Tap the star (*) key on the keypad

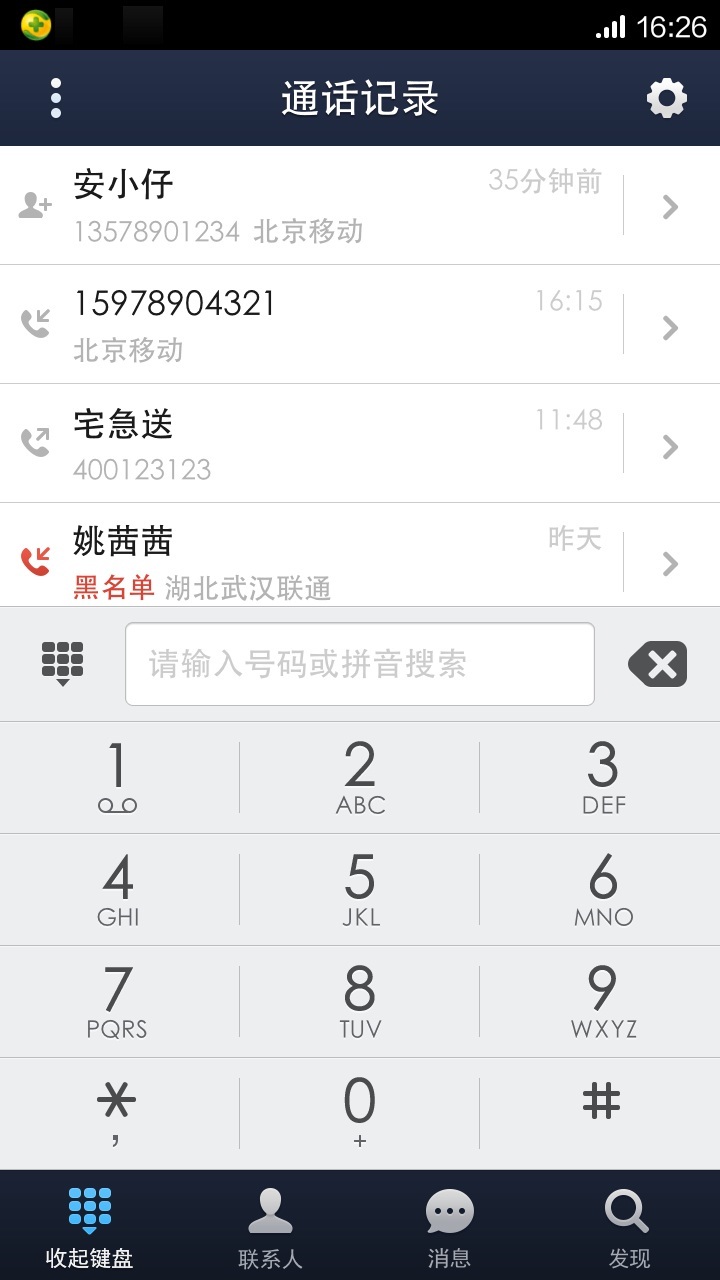(117, 1102)
